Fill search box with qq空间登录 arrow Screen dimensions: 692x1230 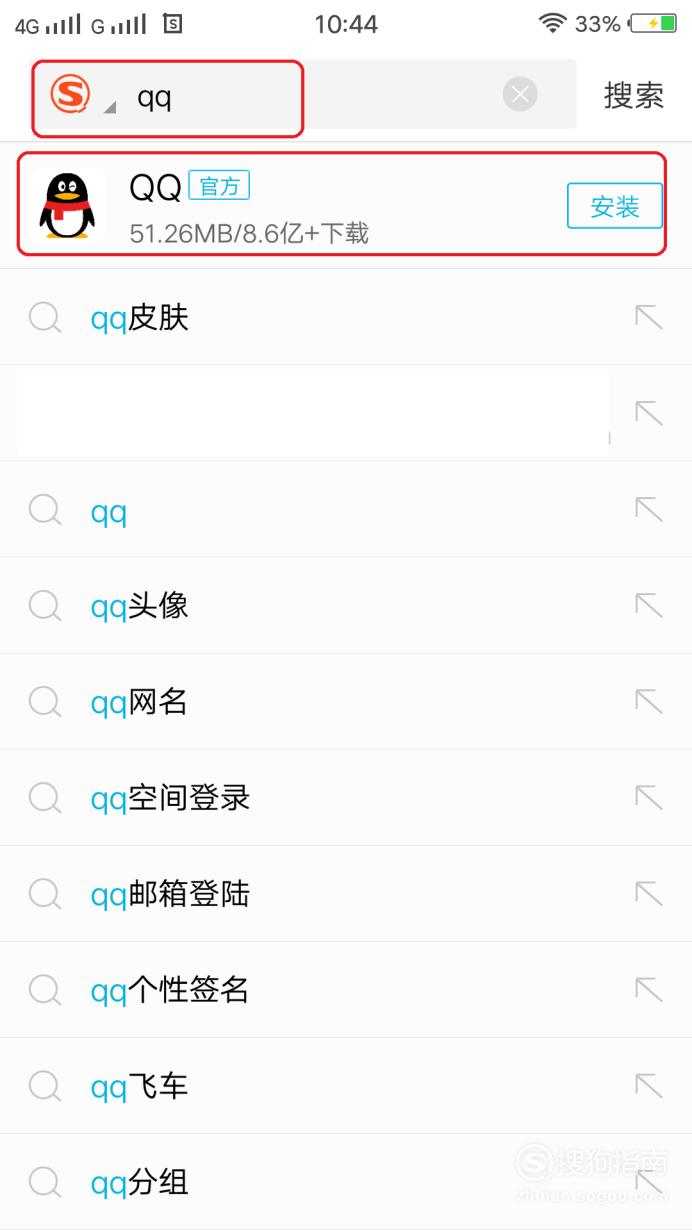(x=649, y=797)
